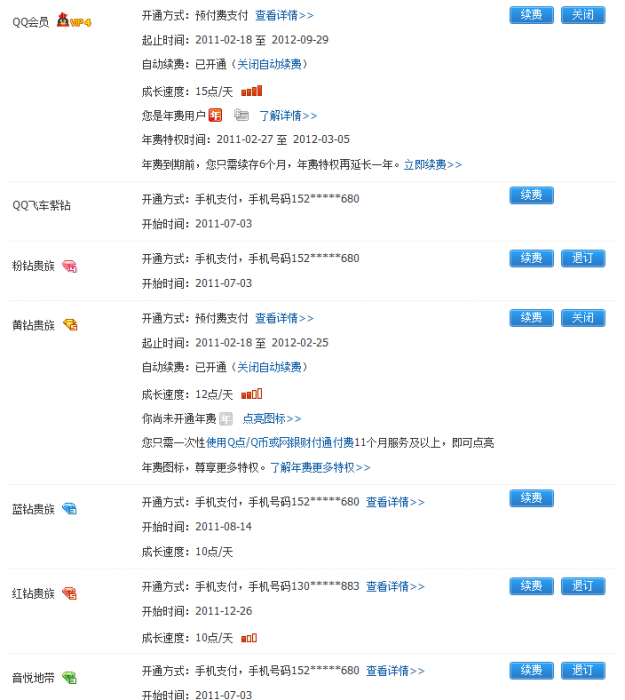This screenshot has width=625, height=700.
Task: Tap 续费 button for 黄钻贵族
Action: (532, 318)
